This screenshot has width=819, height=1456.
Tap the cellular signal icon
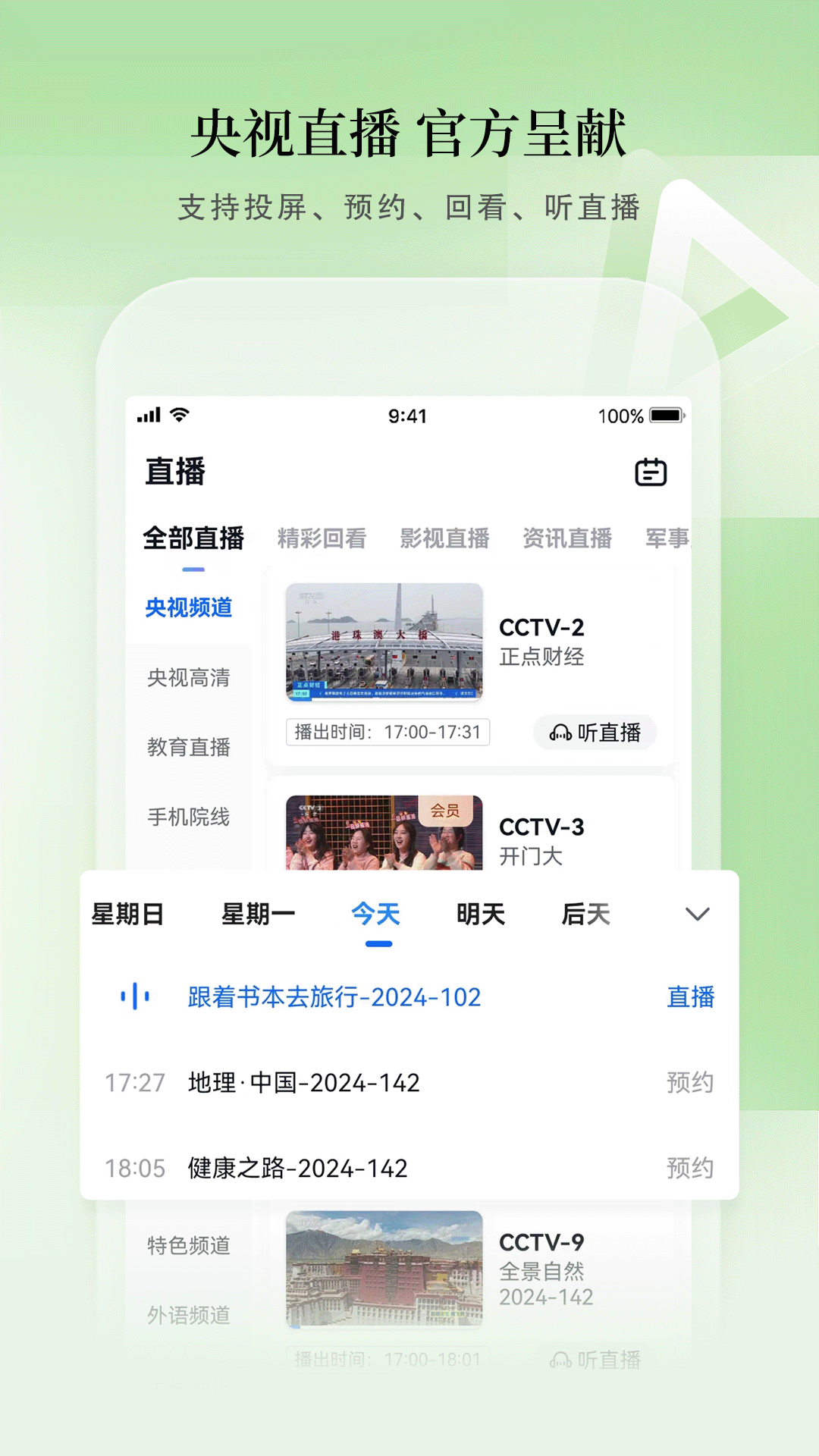pos(149,416)
